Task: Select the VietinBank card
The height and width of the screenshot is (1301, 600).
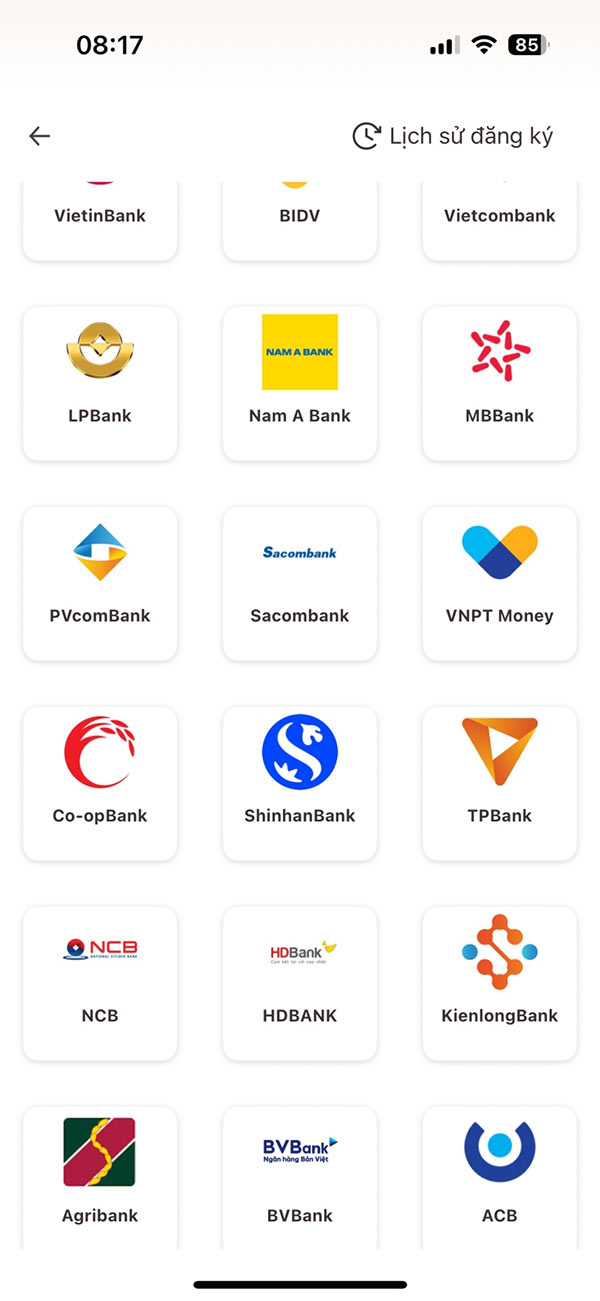Action: click(100, 218)
